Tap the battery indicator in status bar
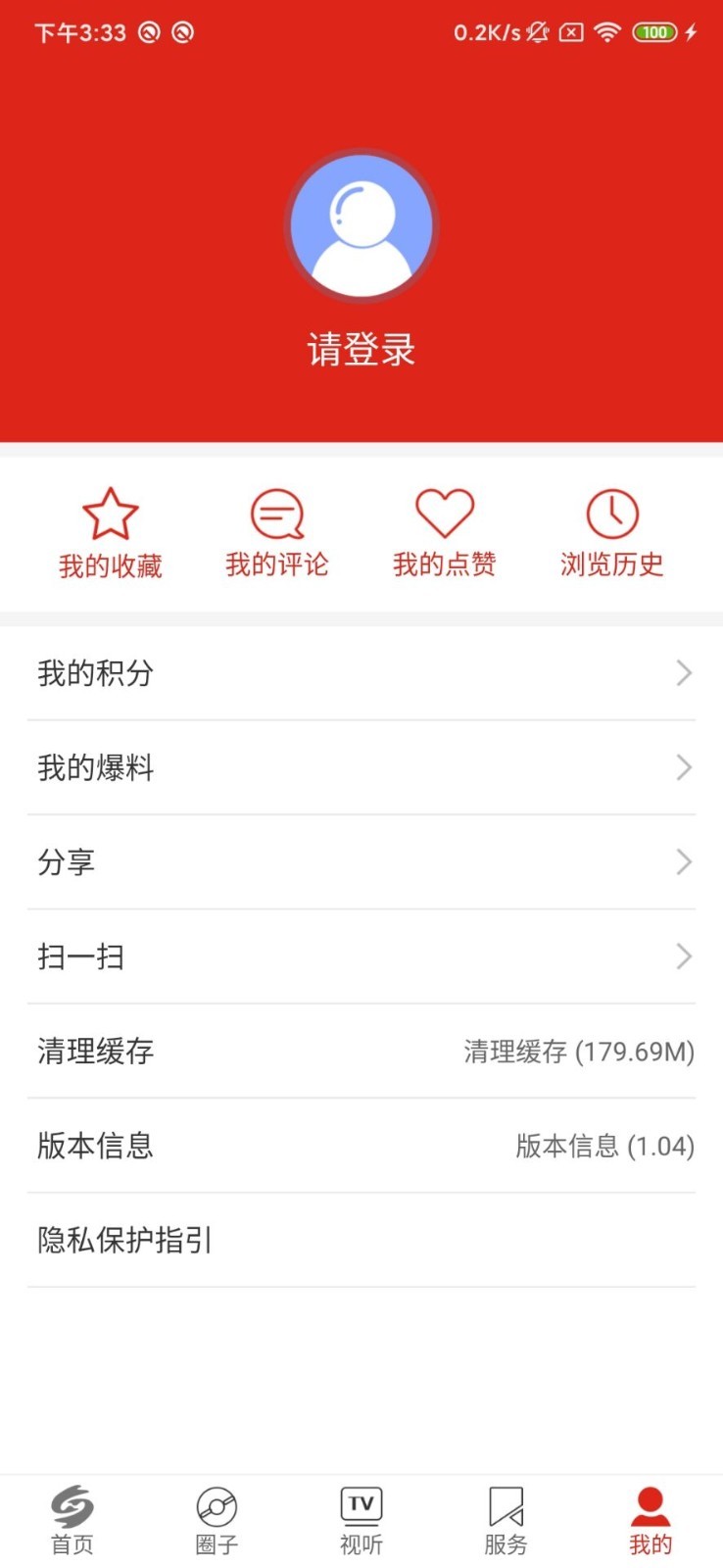723x1568 pixels. 657,31
